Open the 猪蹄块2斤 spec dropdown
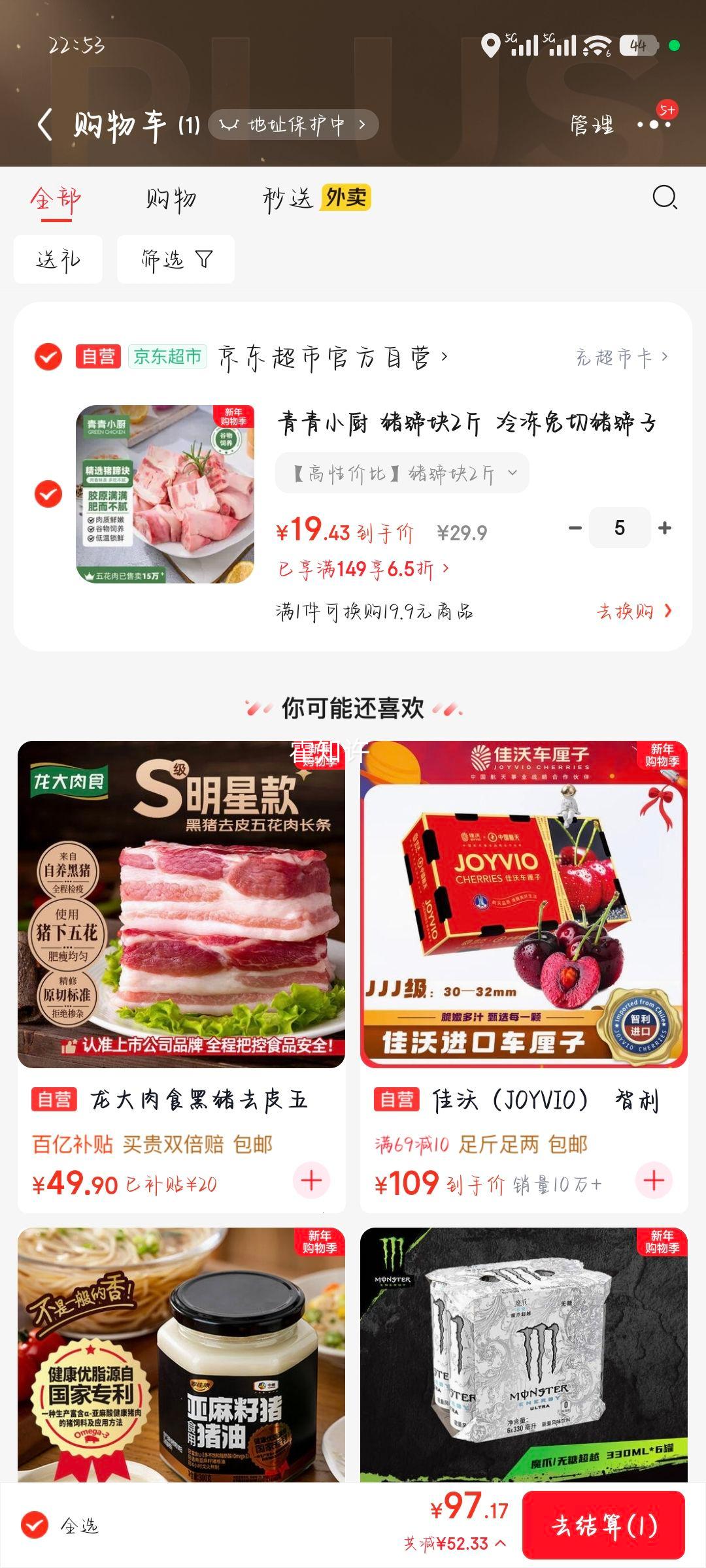 (x=402, y=472)
